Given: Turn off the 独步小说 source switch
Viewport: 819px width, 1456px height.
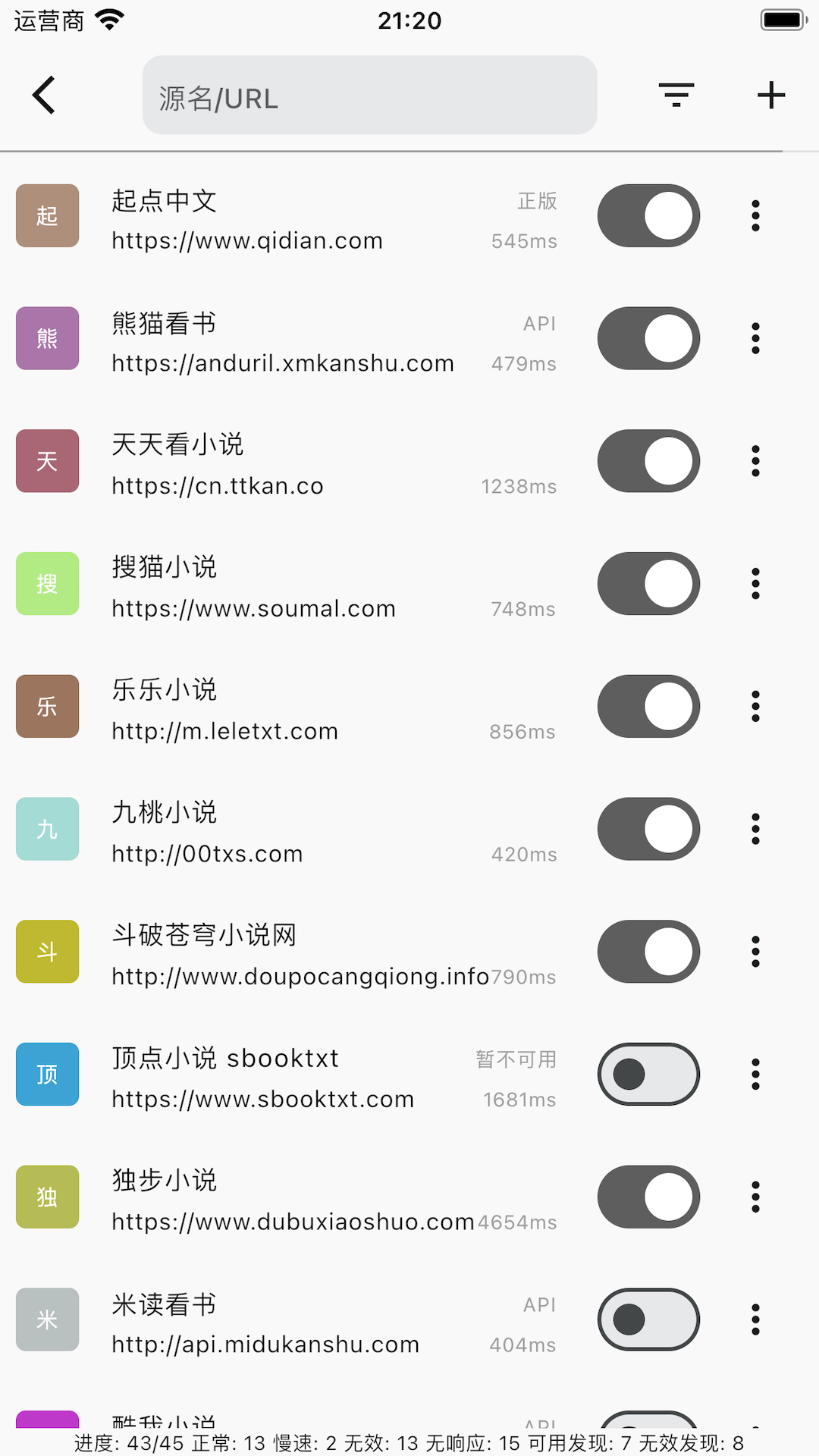Looking at the screenshot, I should tap(648, 1197).
